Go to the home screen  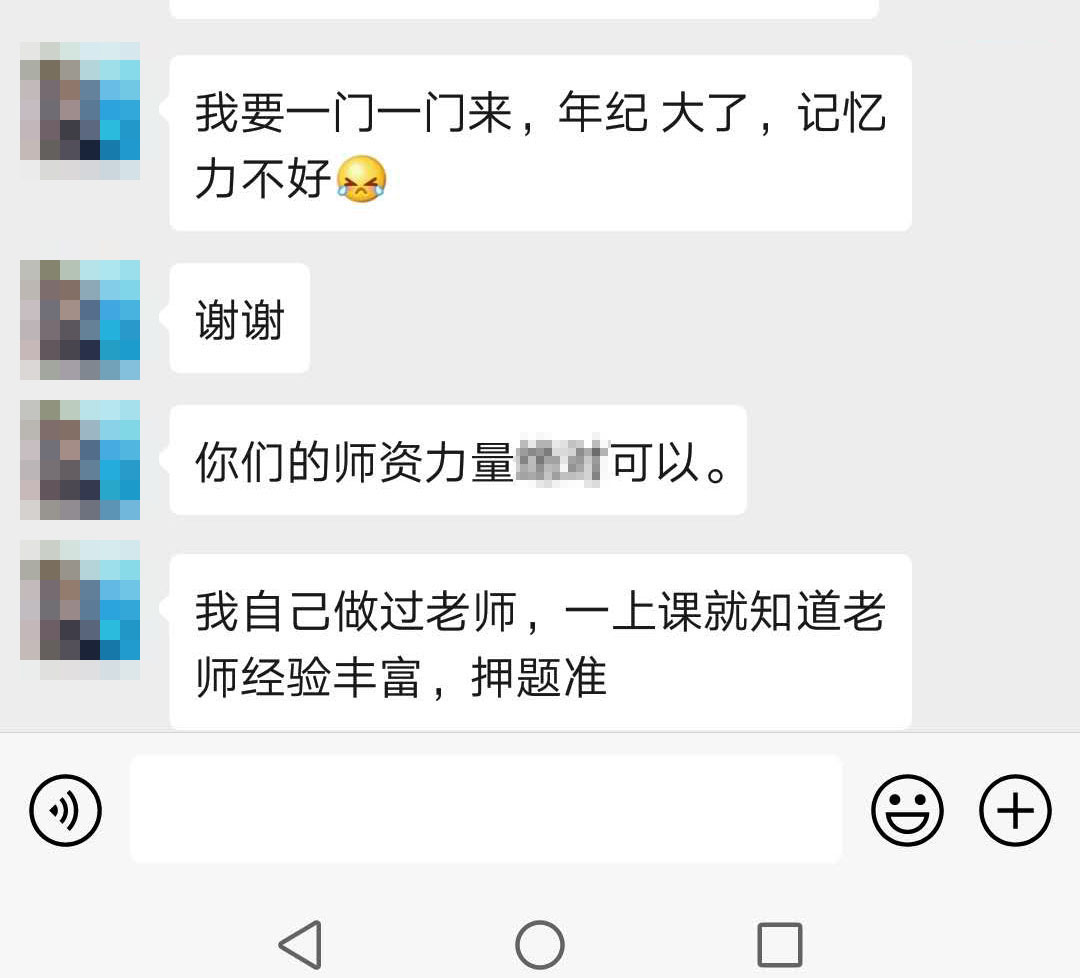(x=540, y=944)
